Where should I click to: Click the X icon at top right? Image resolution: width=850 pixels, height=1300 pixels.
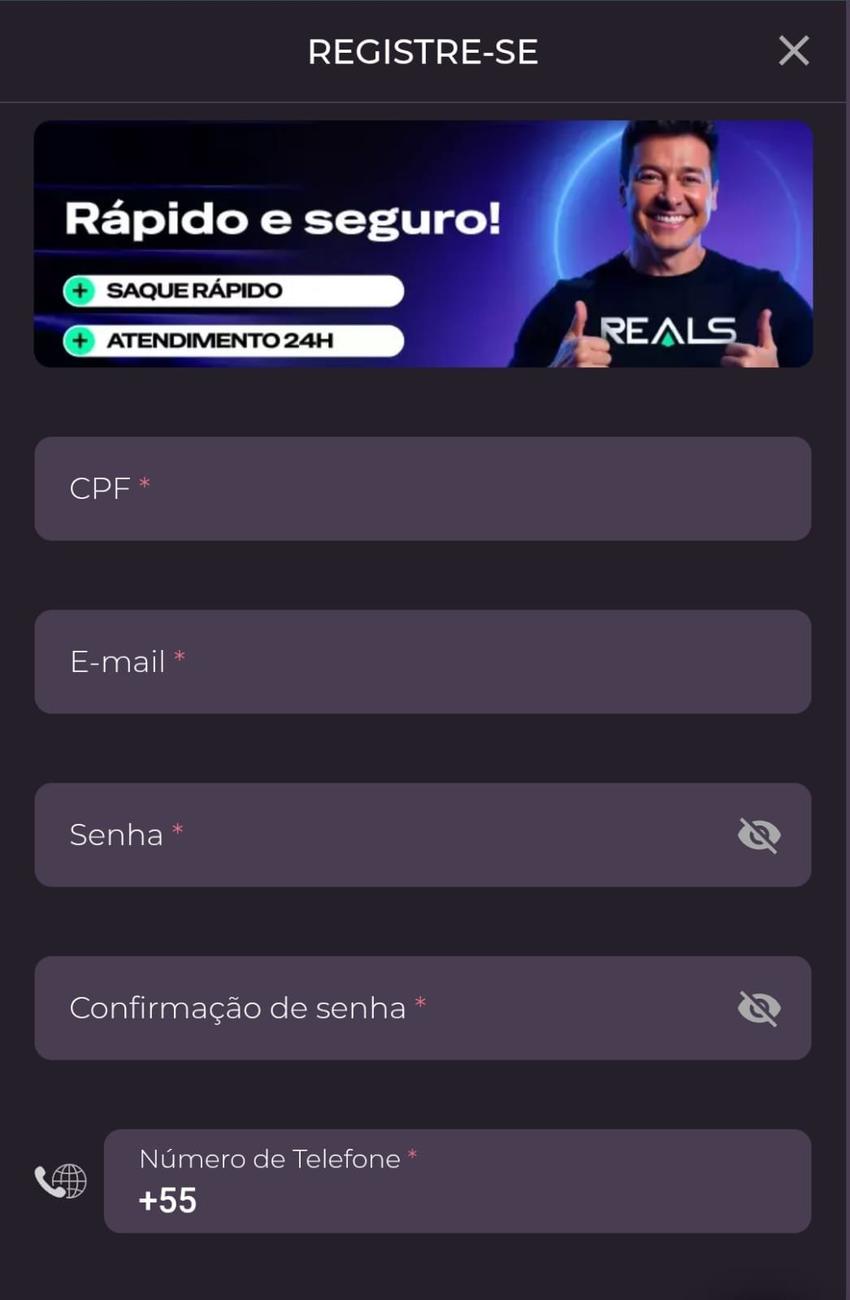click(793, 50)
